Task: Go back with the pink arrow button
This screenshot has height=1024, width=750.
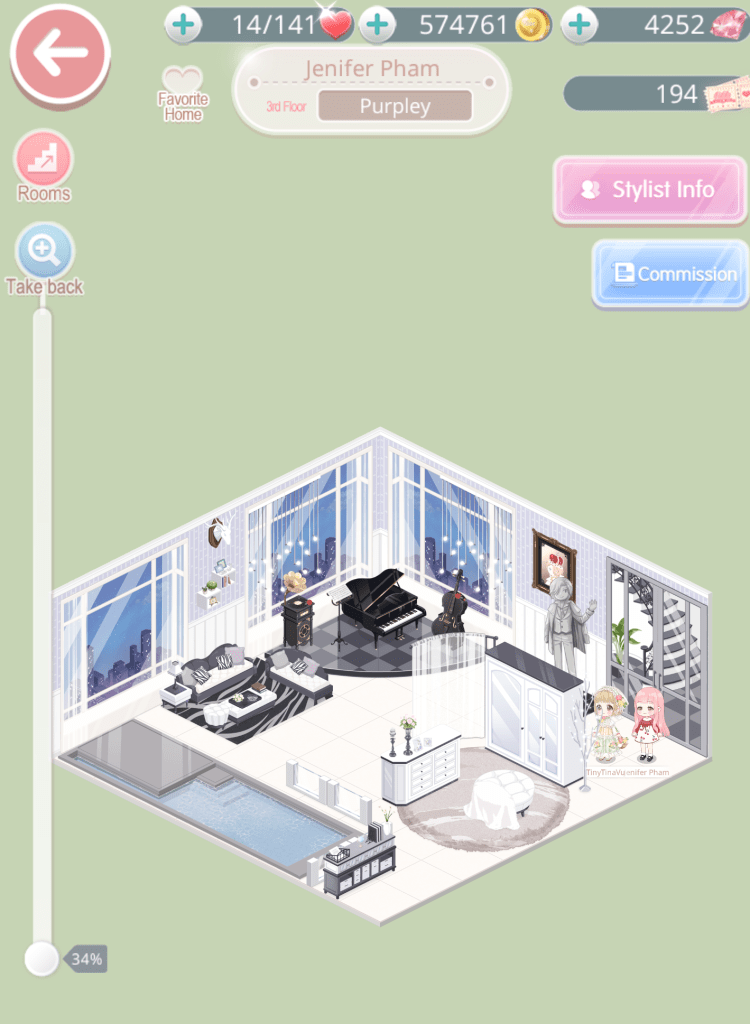Action: point(60,53)
